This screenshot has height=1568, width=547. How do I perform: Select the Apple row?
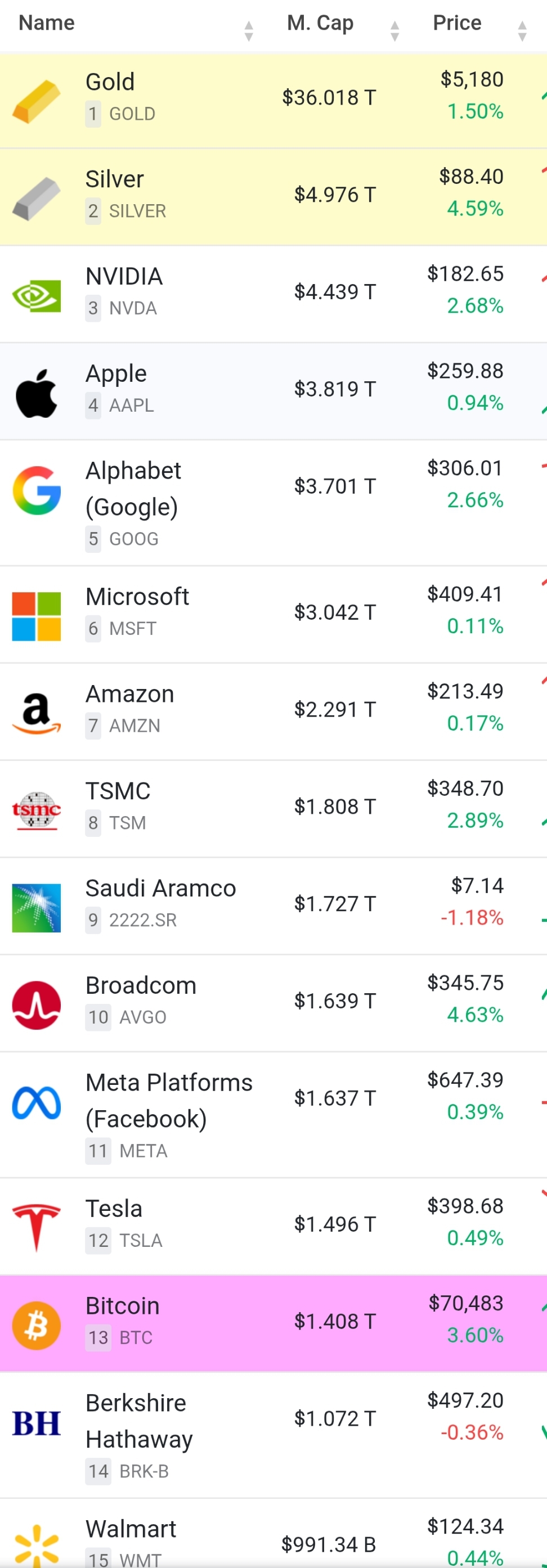coord(116,374)
